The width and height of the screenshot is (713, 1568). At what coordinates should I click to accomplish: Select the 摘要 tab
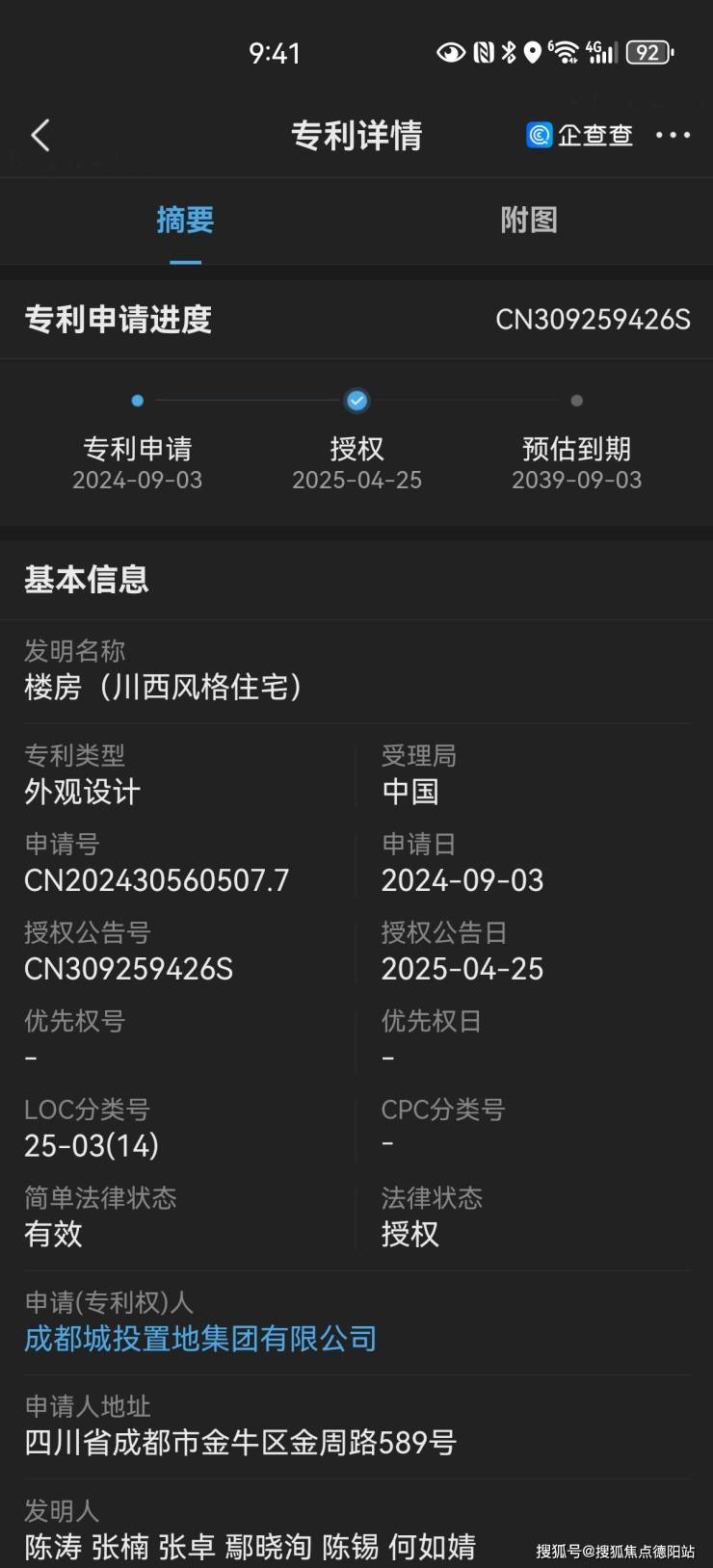[x=185, y=221]
